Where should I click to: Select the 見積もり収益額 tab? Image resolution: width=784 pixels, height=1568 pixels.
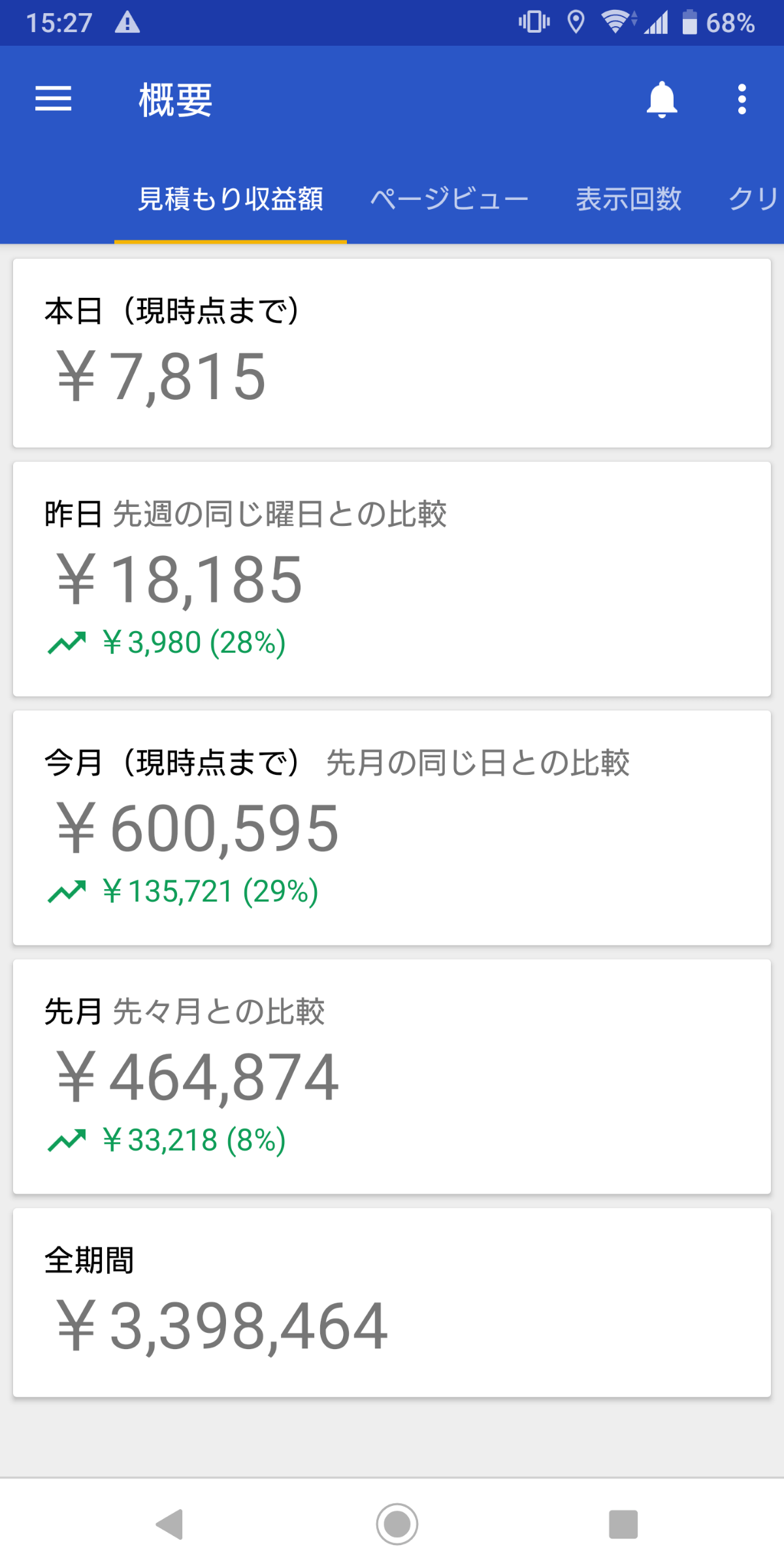click(231, 199)
